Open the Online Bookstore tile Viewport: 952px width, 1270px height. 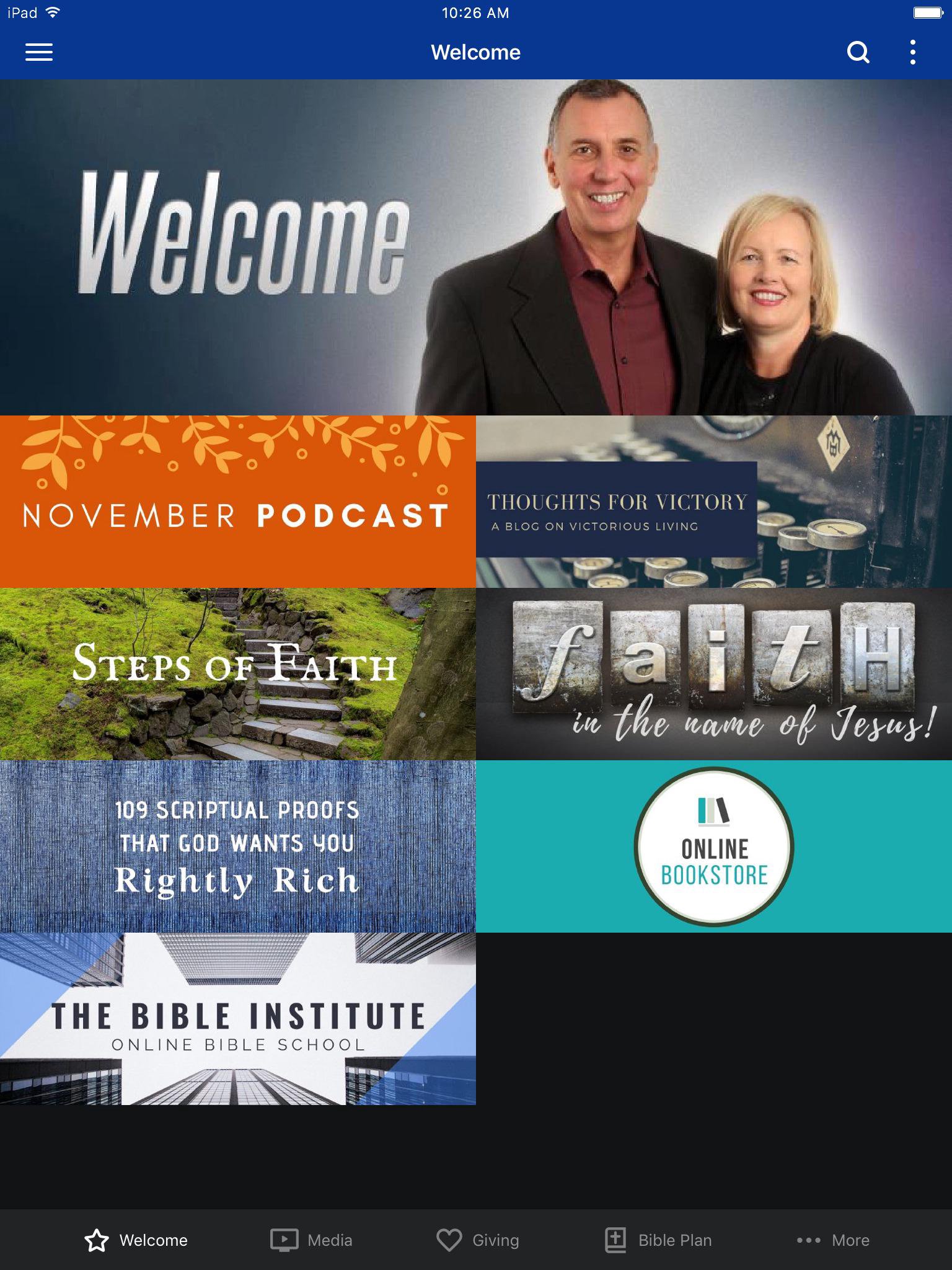[714, 846]
